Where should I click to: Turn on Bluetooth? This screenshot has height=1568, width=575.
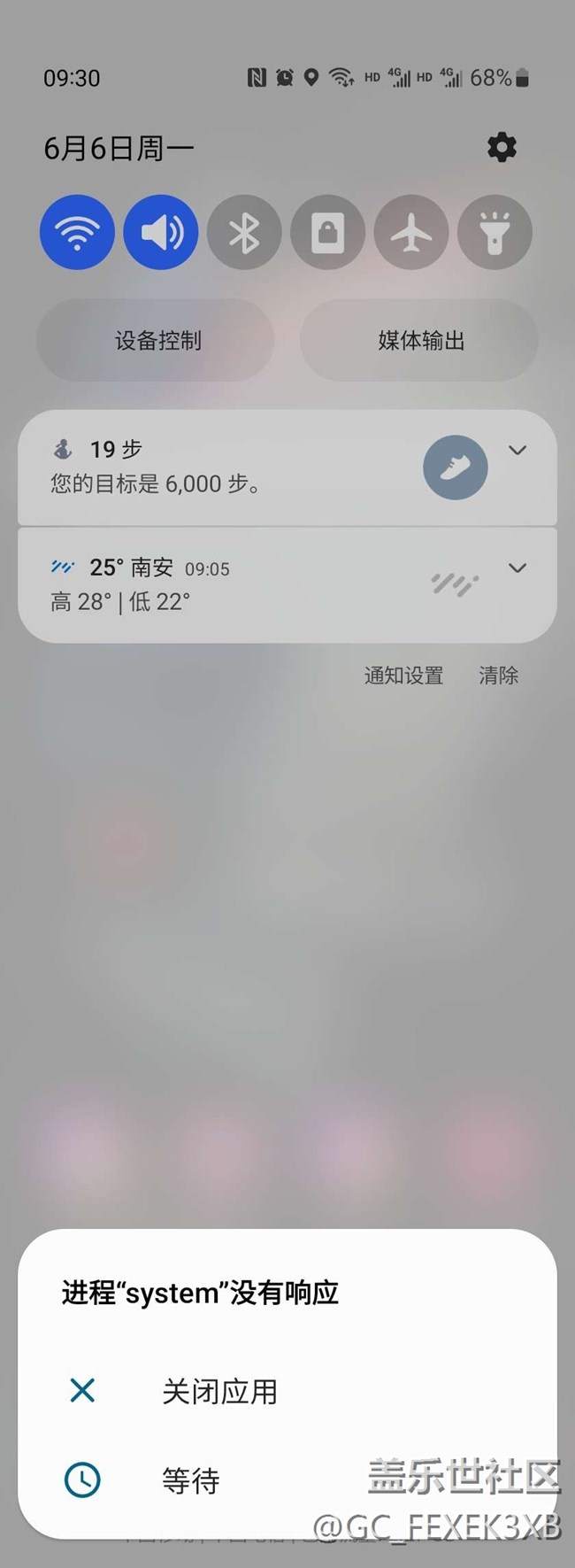[x=244, y=233]
